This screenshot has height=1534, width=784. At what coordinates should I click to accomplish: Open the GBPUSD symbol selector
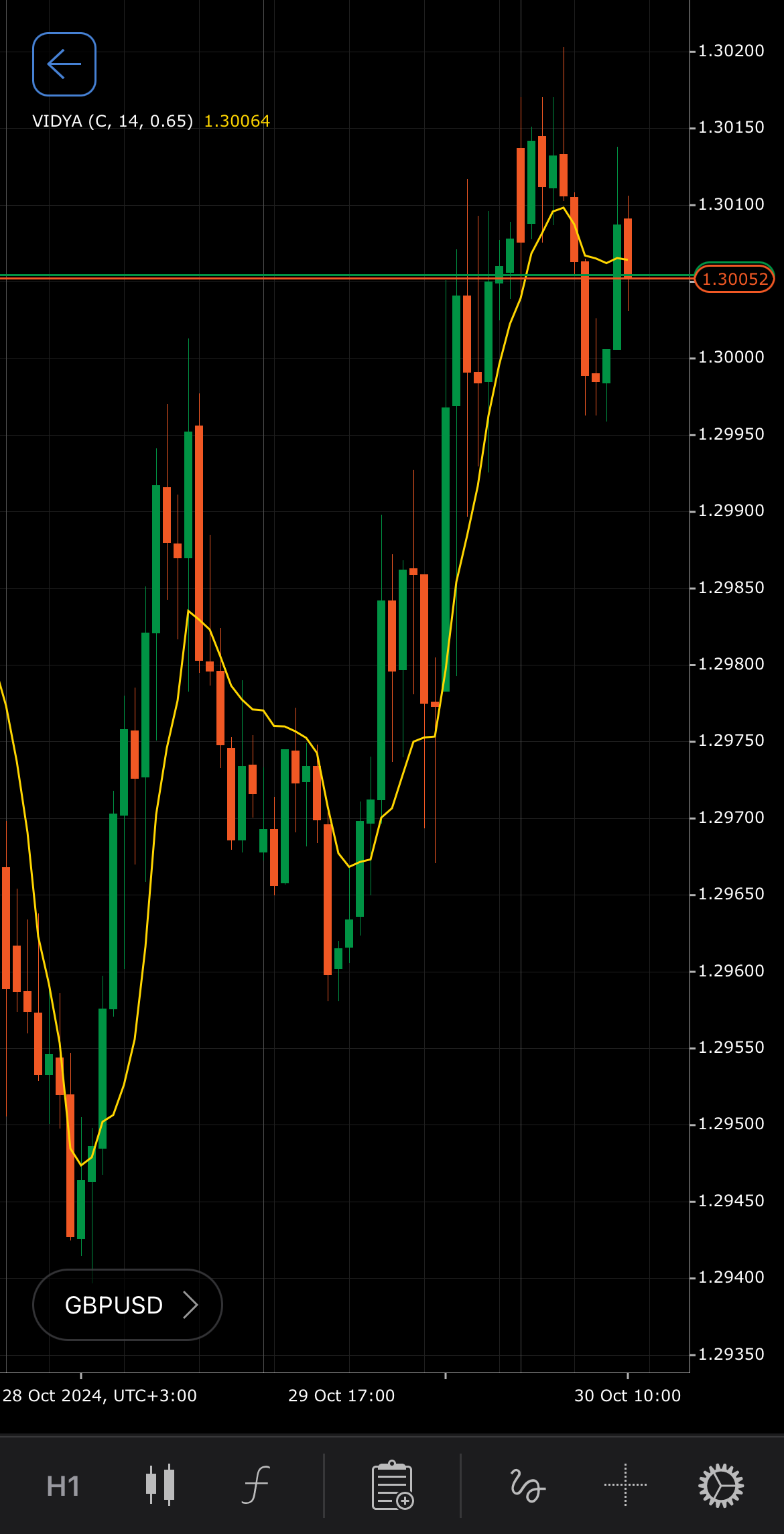127,1304
